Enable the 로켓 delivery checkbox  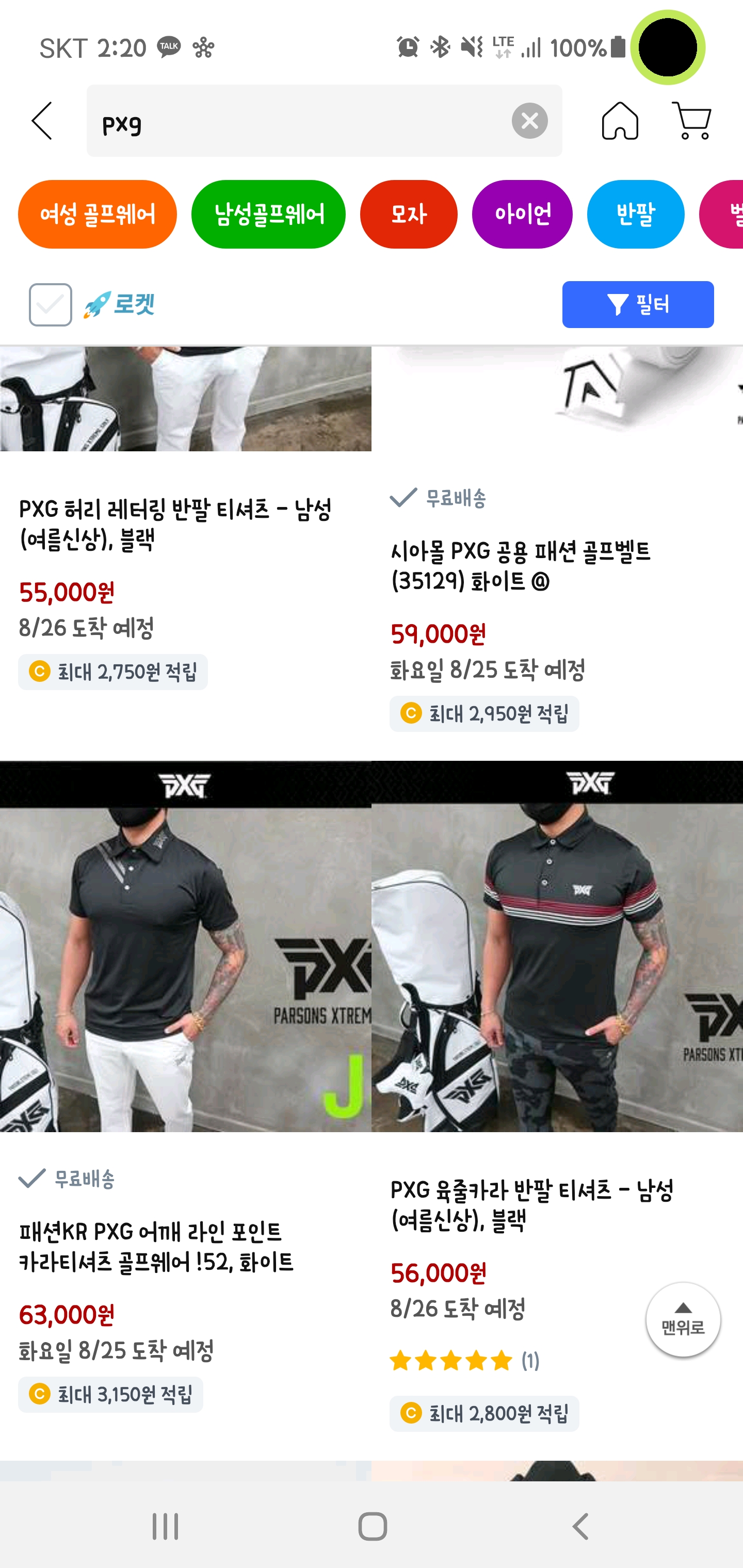(x=51, y=304)
